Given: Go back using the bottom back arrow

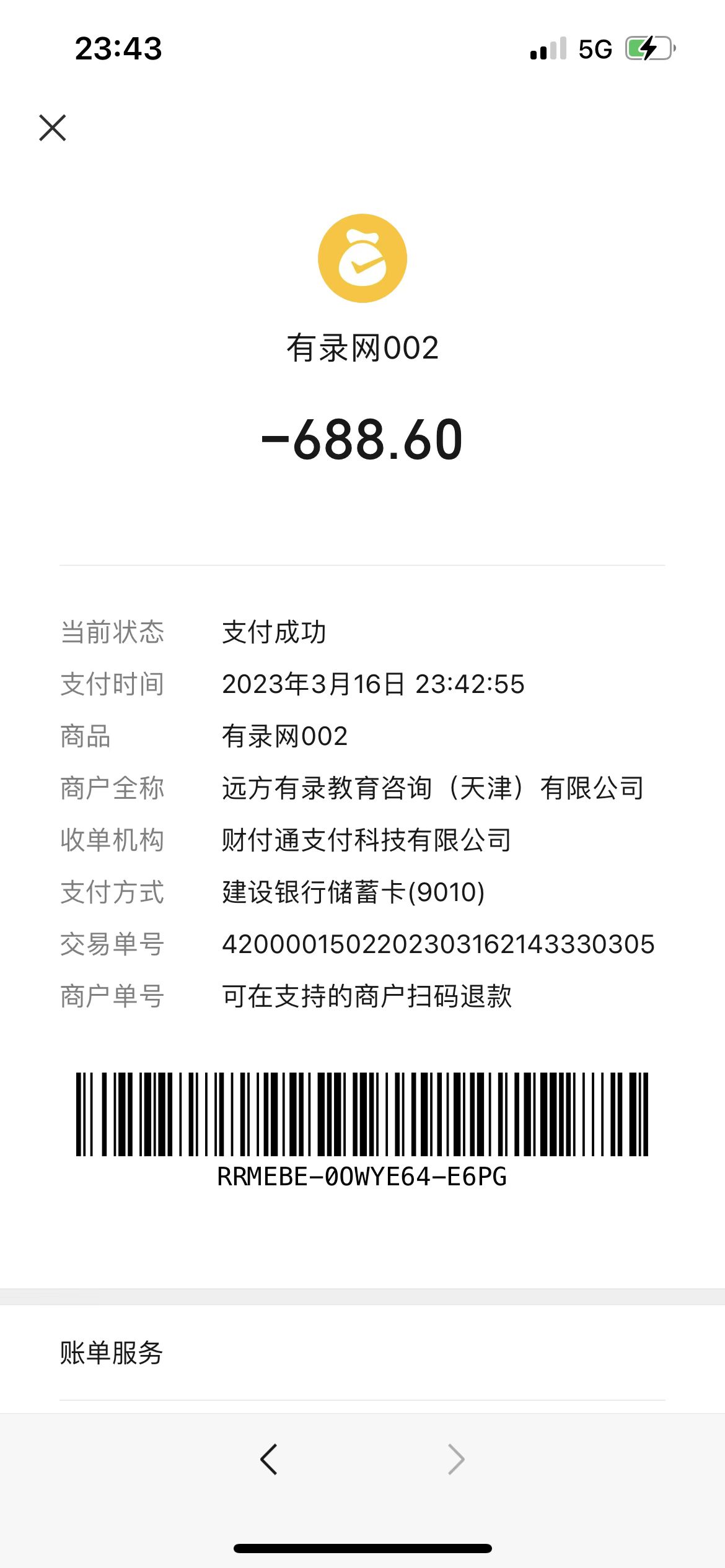Looking at the screenshot, I should pos(269,1459).
